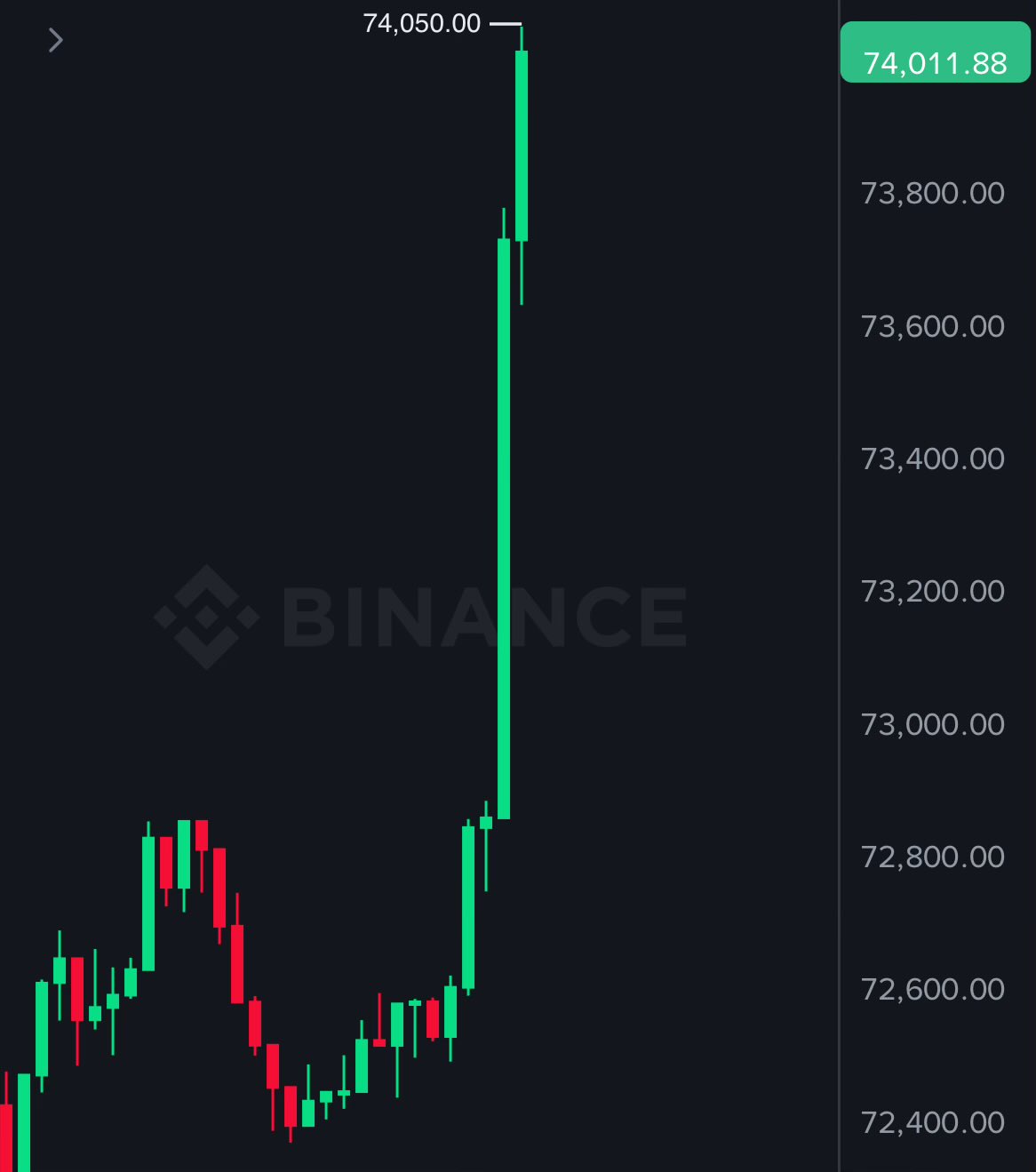Select the 72,600.00 price marker text
Viewport: 1036px width, 1172px height.
930,989
